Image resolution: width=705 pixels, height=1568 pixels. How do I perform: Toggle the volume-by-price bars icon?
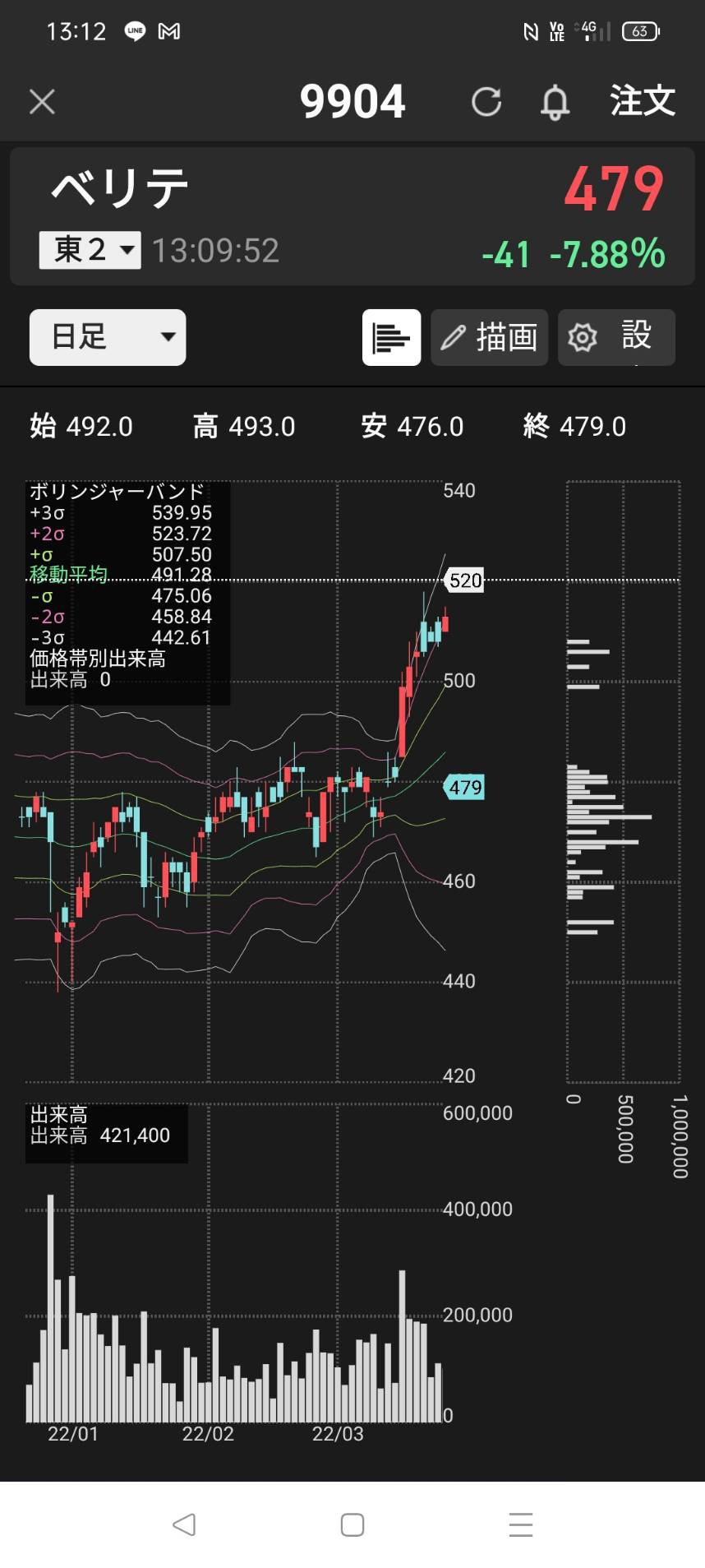pos(391,337)
